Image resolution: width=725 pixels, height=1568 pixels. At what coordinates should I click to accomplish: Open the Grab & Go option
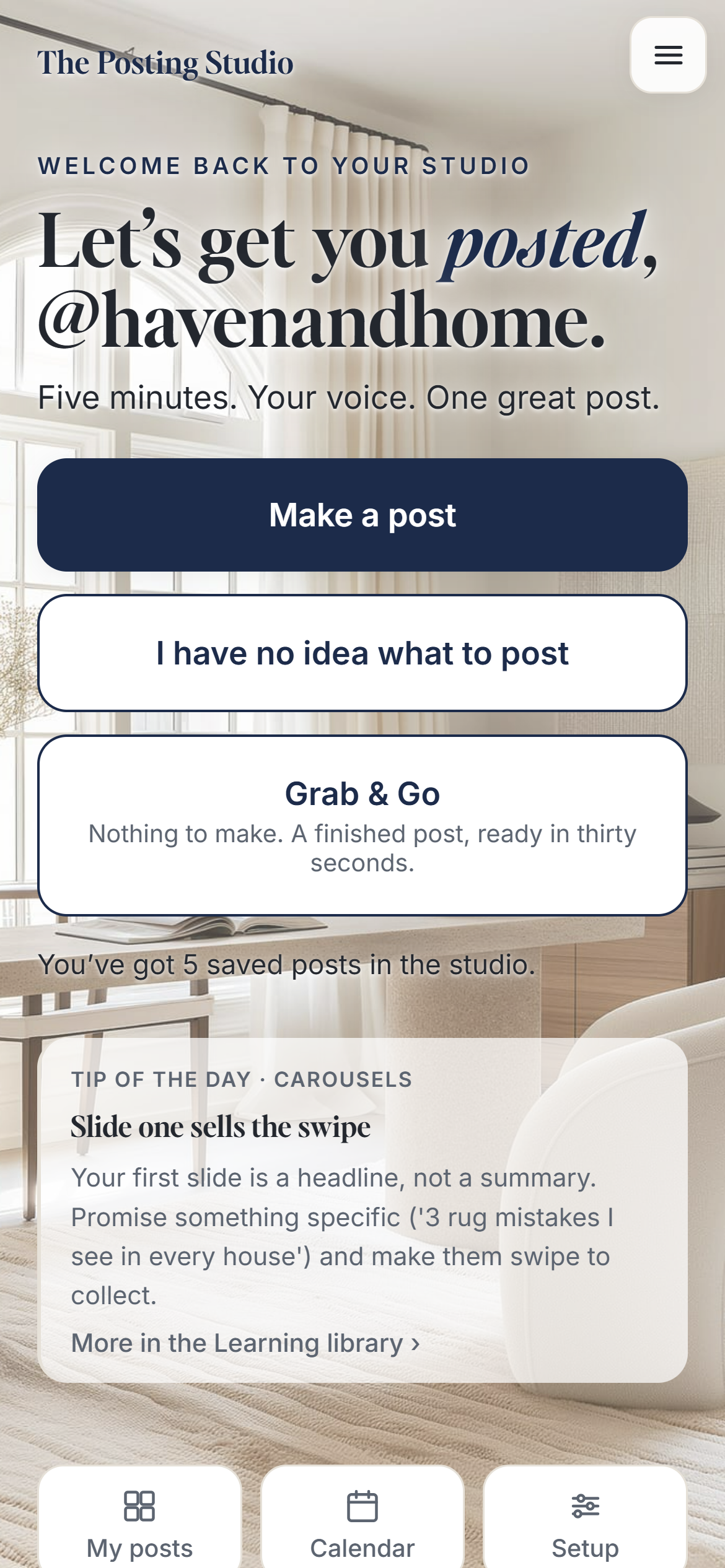pyautogui.click(x=362, y=825)
